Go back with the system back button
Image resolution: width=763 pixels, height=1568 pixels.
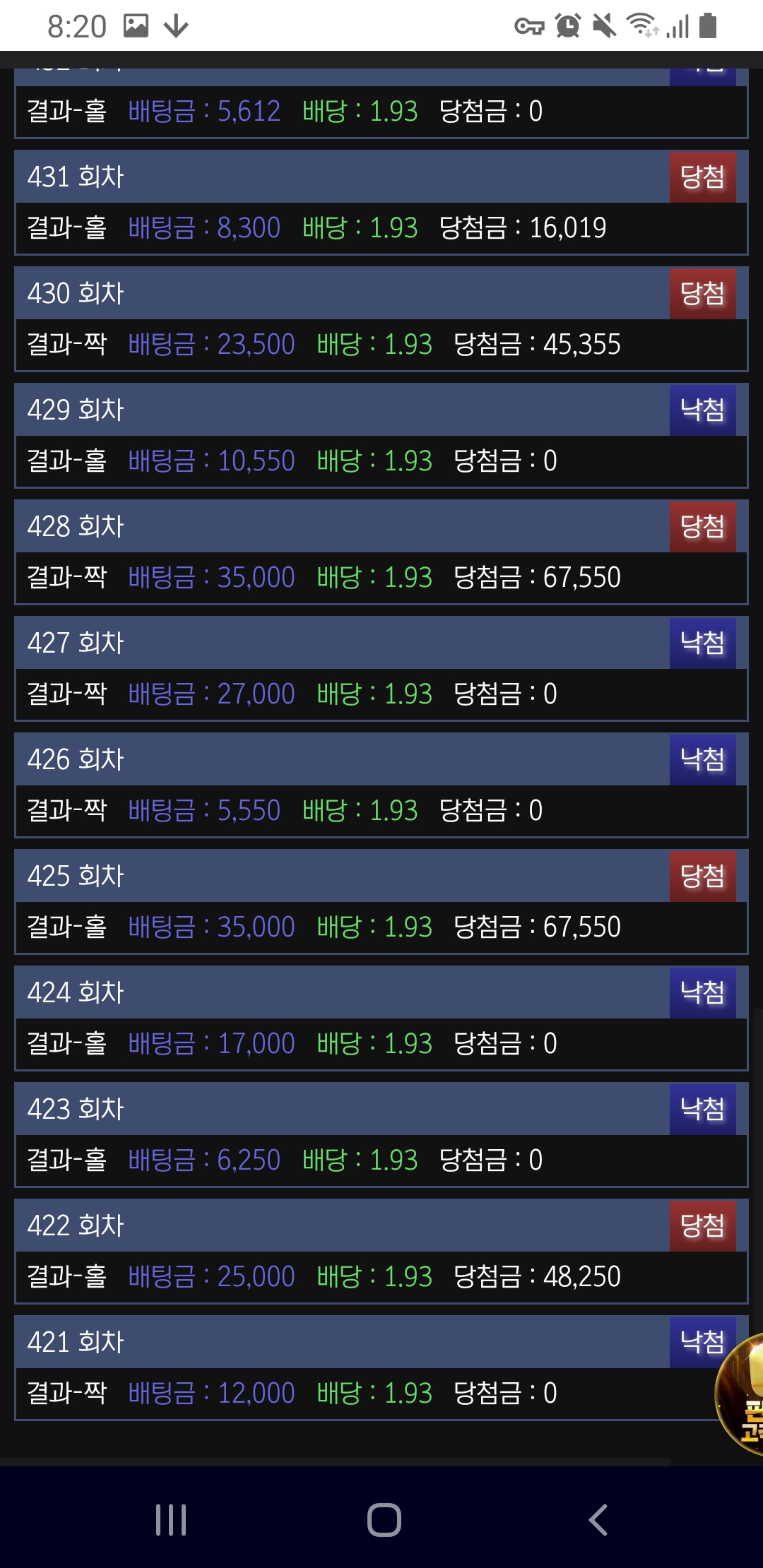click(x=598, y=1520)
